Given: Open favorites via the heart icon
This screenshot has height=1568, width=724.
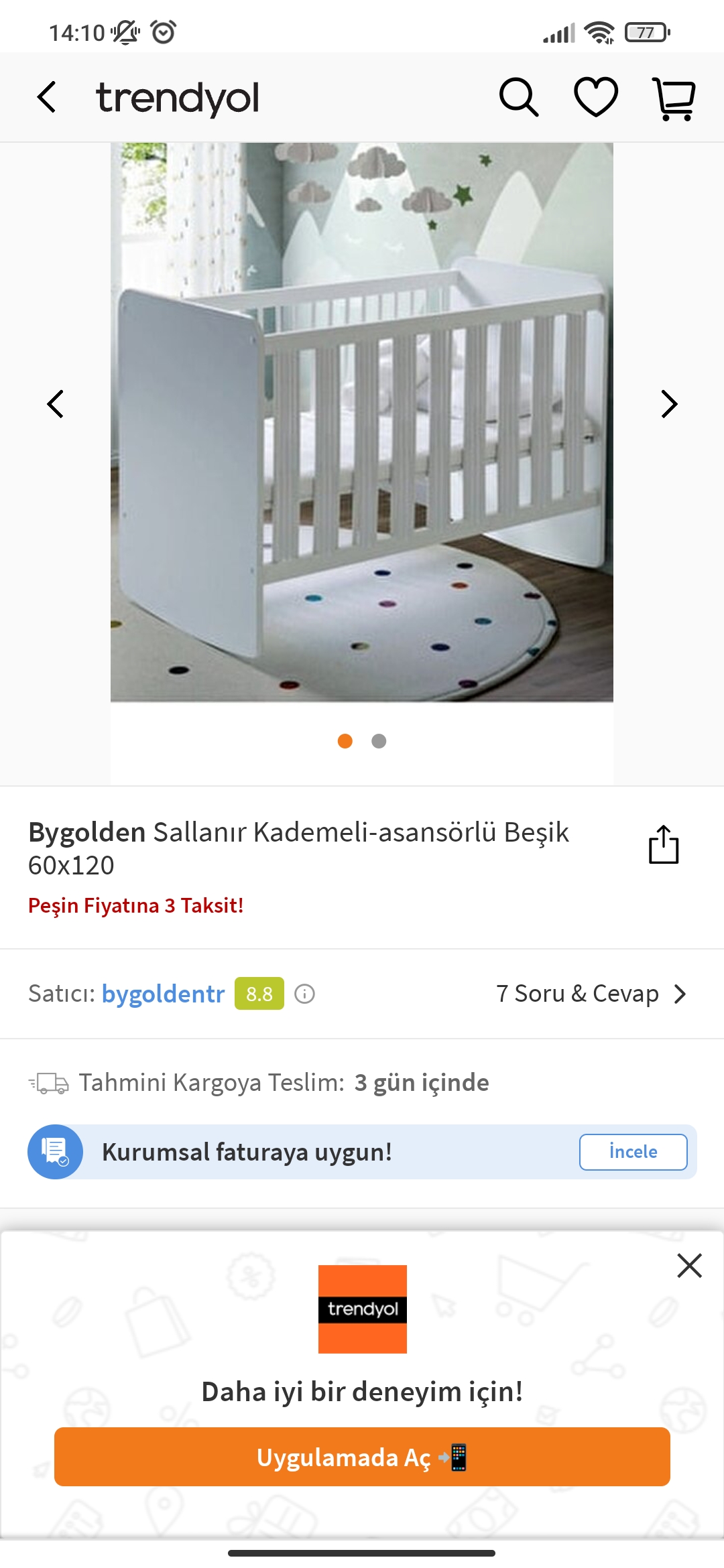Looking at the screenshot, I should 595,96.
